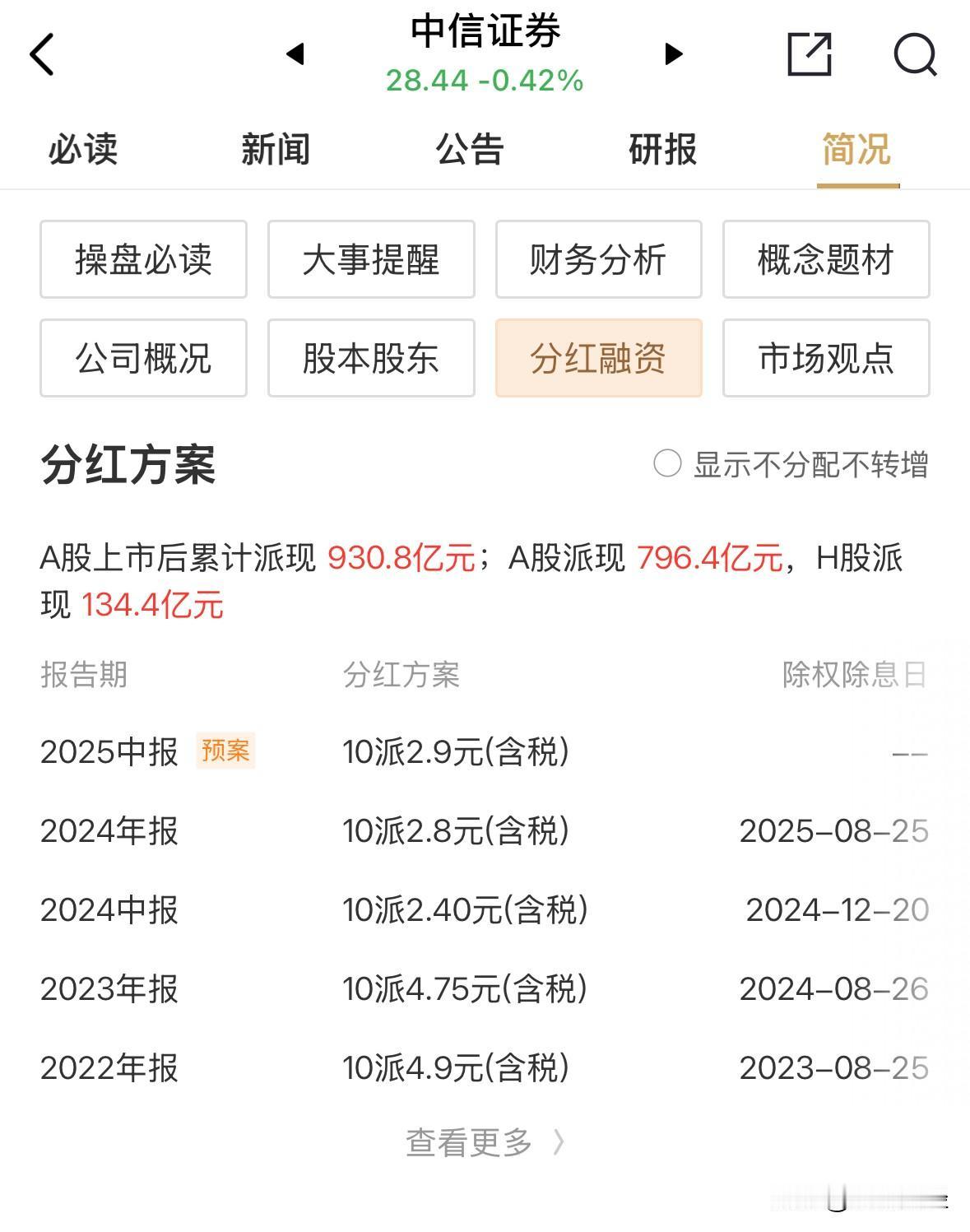Viewport: 970px width, 1232px height.
Task: Open 财务分析 section
Action: pyautogui.click(x=598, y=259)
